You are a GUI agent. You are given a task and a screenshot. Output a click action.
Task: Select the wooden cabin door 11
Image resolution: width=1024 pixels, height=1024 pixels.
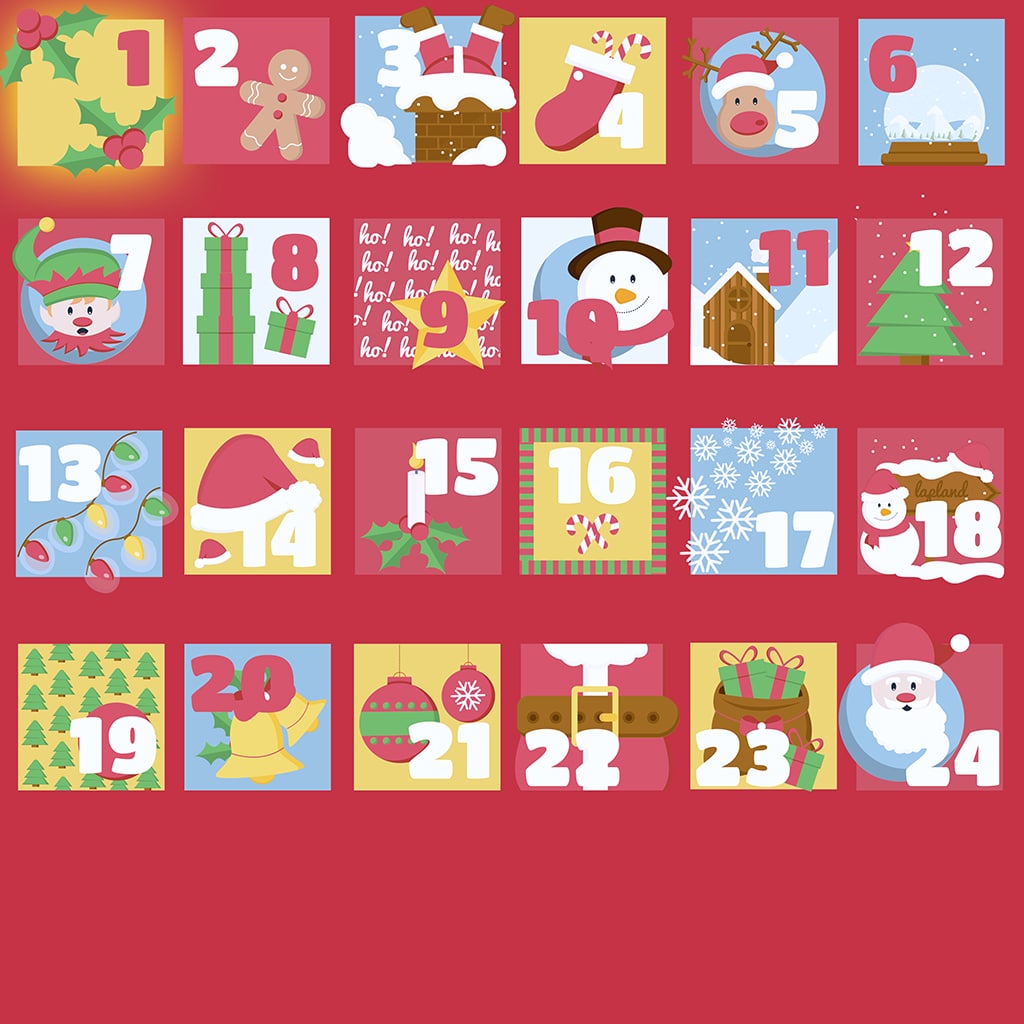pos(764,292)
